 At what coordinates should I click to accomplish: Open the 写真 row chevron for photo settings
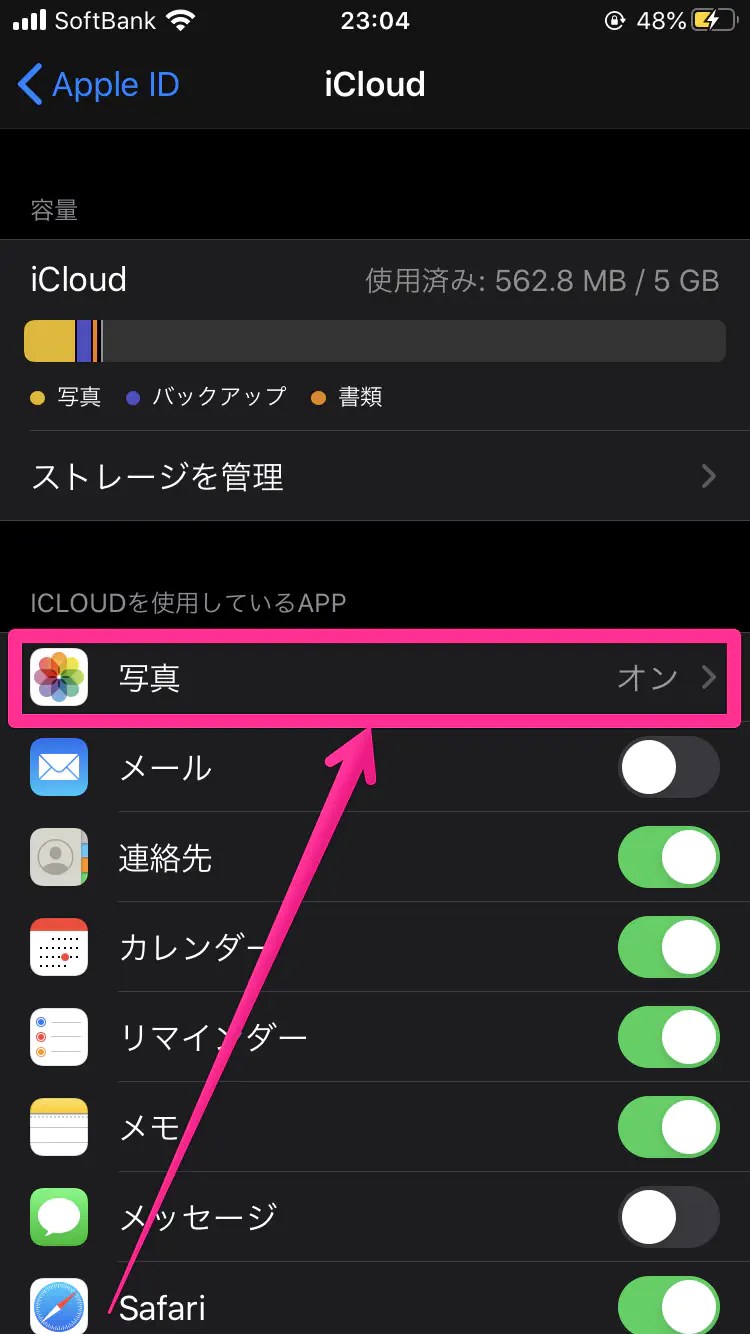pyautogui.click(x=709, y=677)
